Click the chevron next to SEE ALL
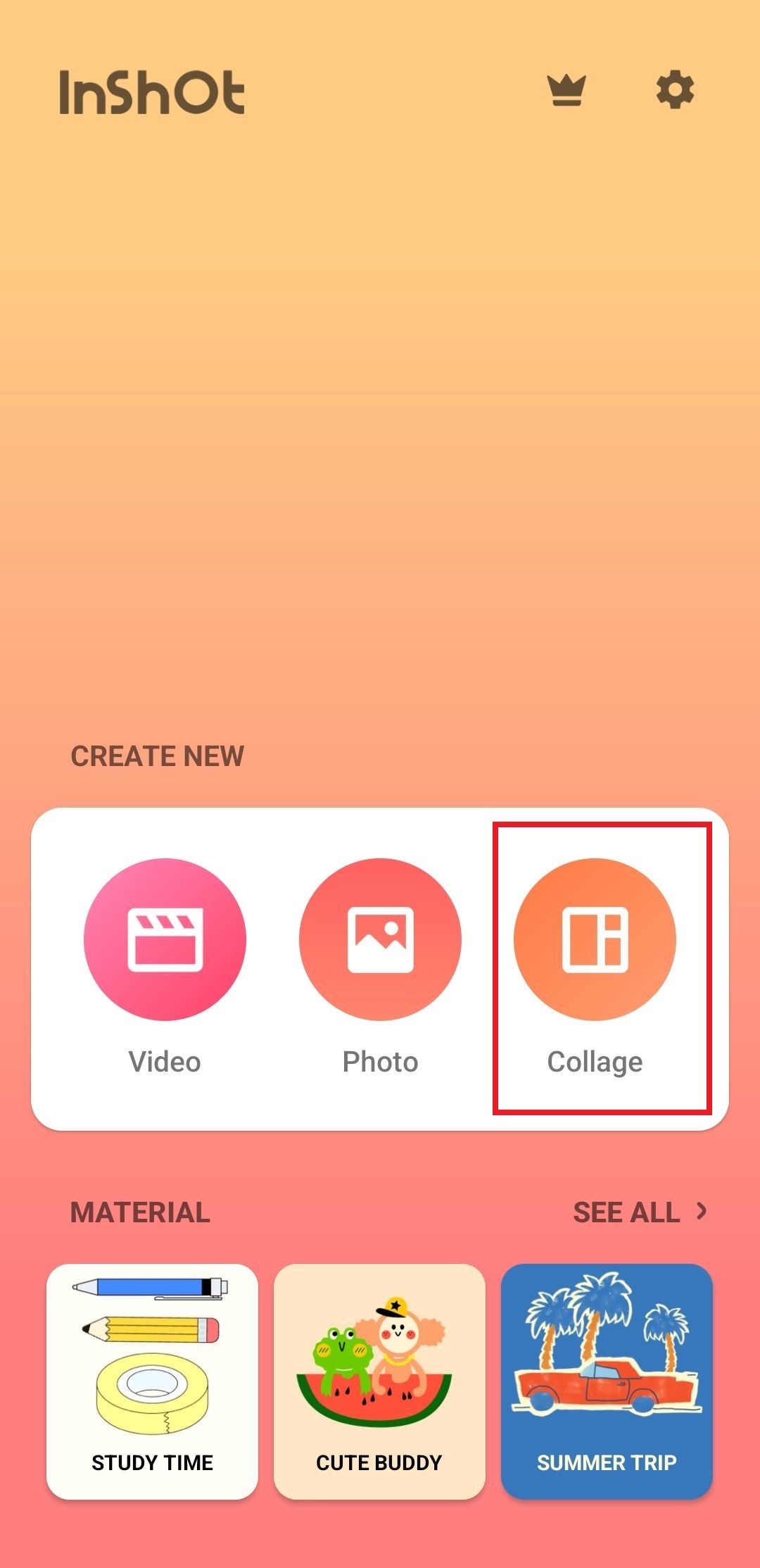This screenshot has width=760, height=1568. click(702, 1212)
